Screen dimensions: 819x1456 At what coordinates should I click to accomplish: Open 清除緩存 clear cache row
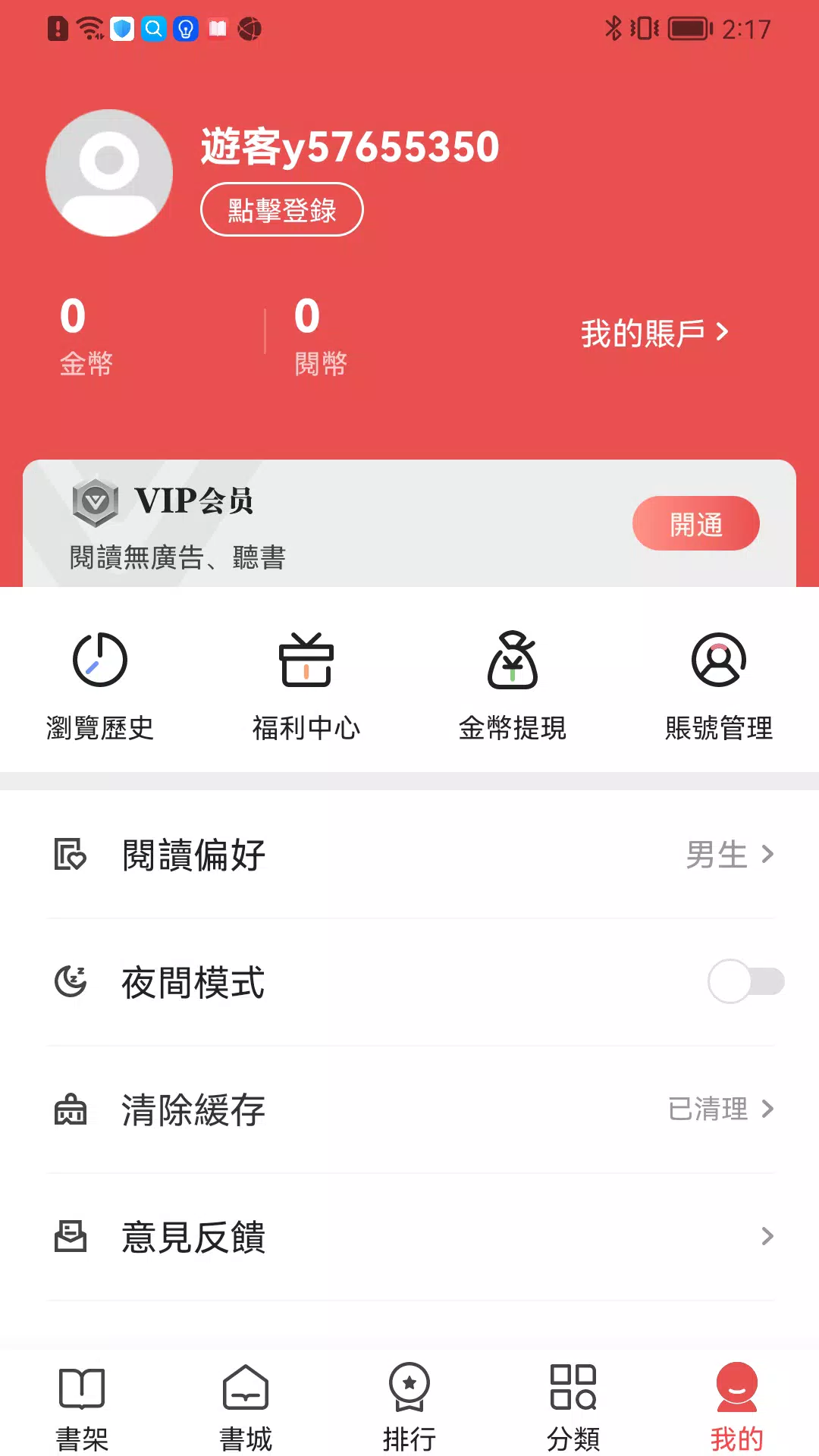[409, 1109]
